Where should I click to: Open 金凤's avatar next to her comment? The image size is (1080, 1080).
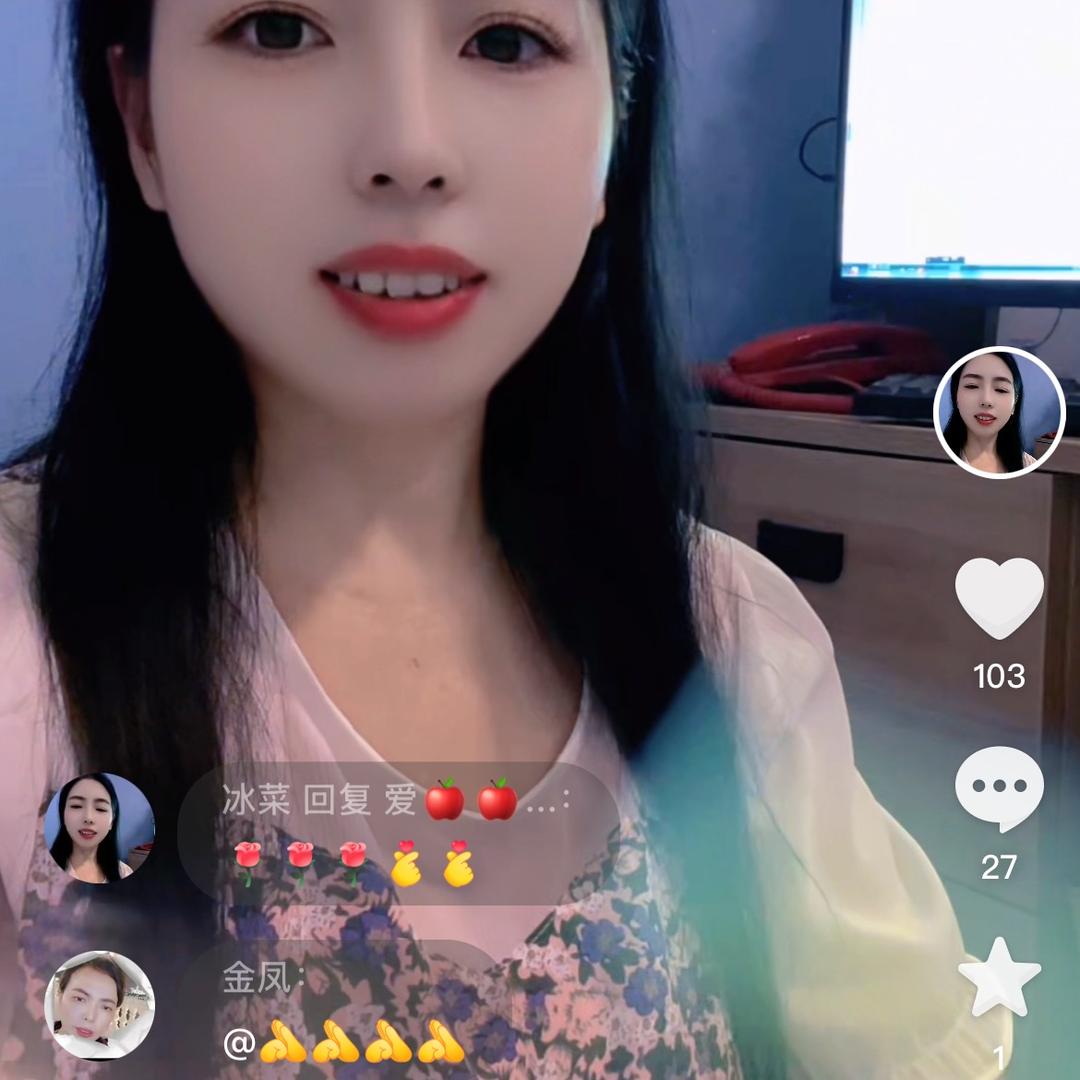tap(99, 1004)
